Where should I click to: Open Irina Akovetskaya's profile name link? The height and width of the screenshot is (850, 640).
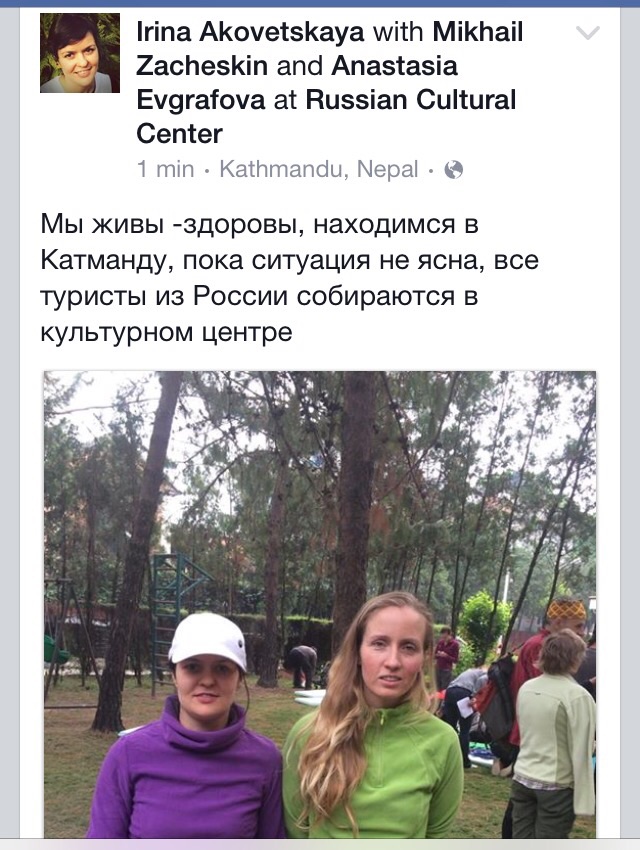(250, 32)
